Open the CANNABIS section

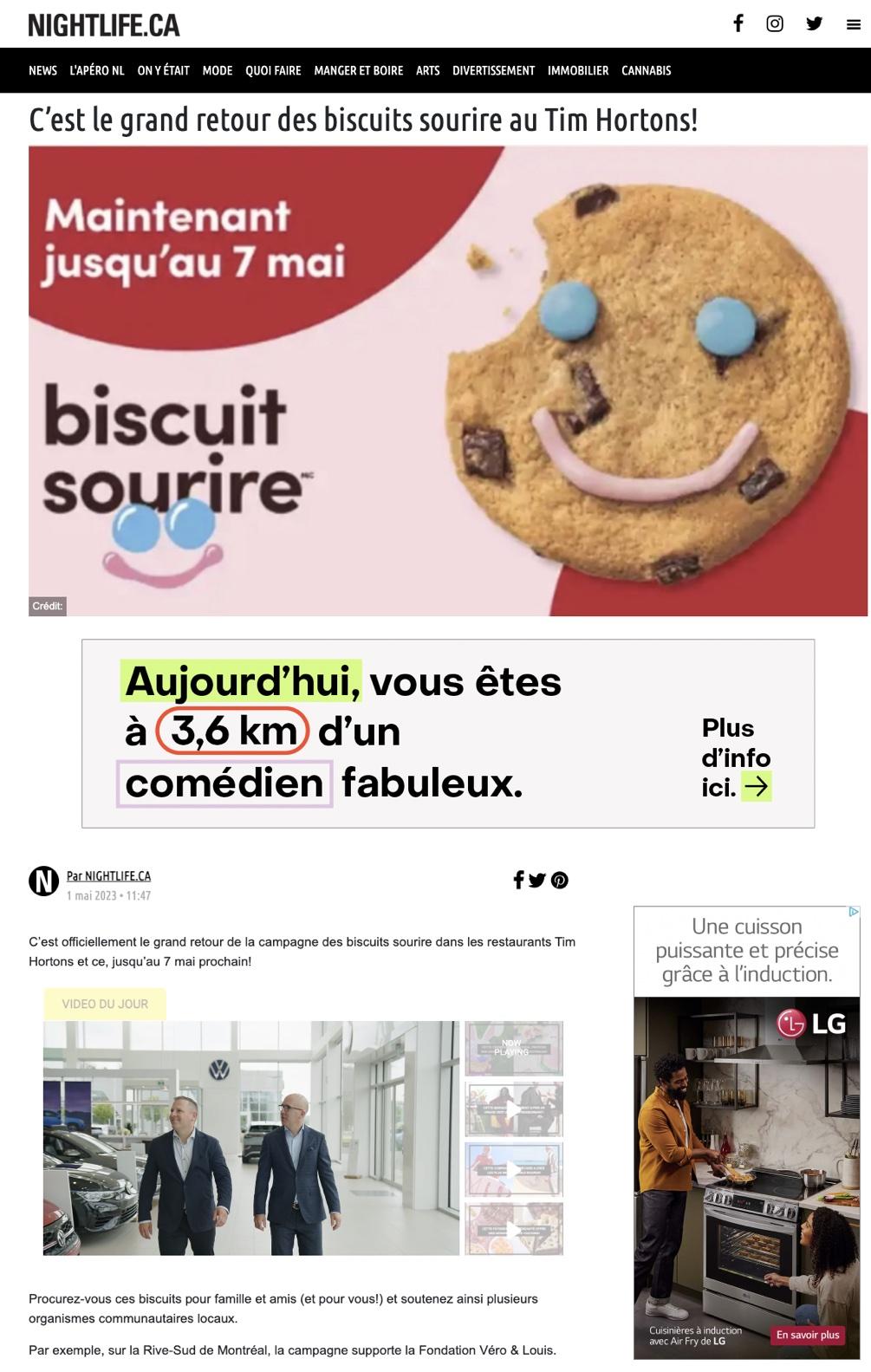pyautogui.click(x=646, y=70)
